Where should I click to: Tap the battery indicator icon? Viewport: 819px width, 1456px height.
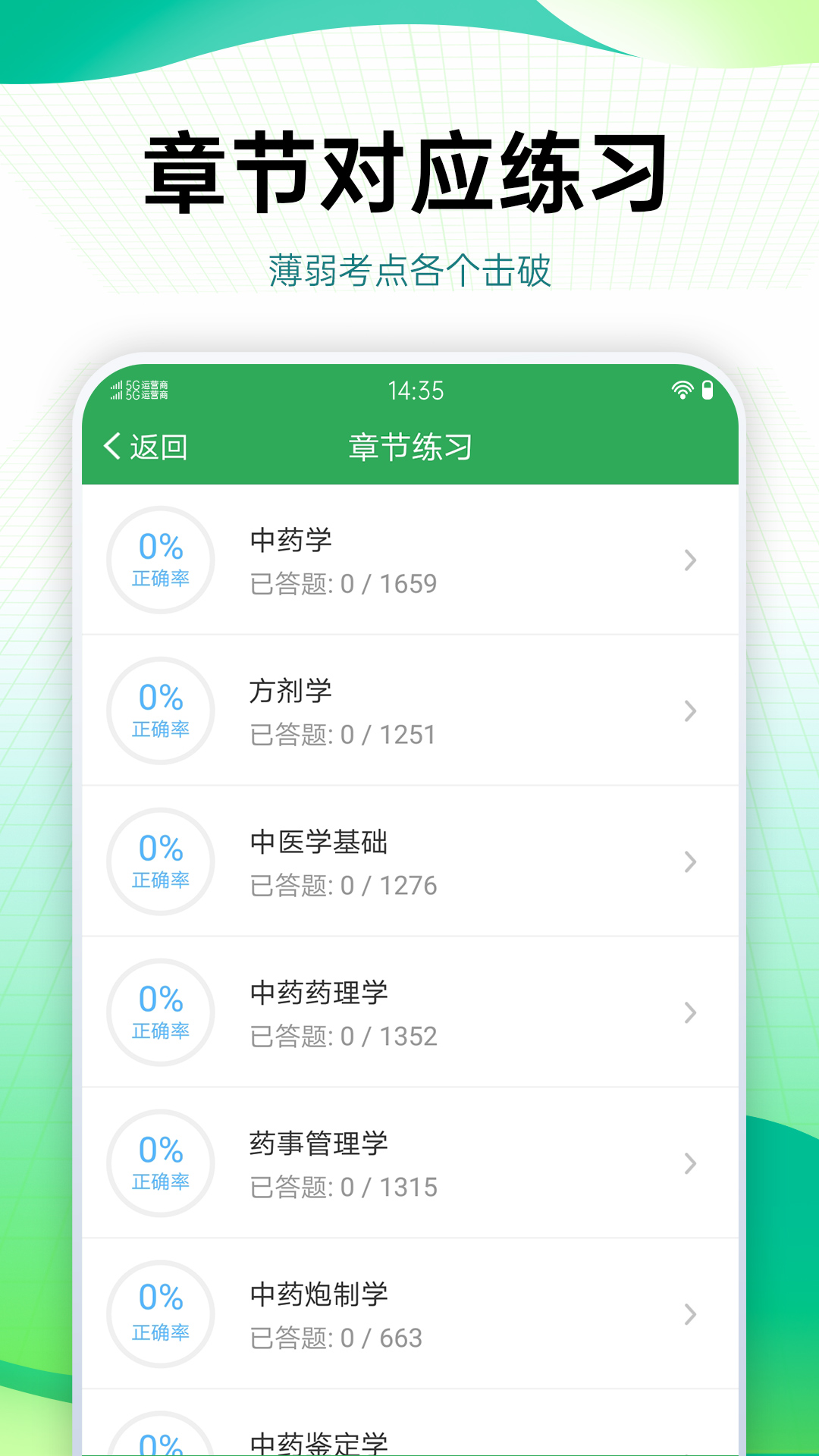(x=708, y=390)
